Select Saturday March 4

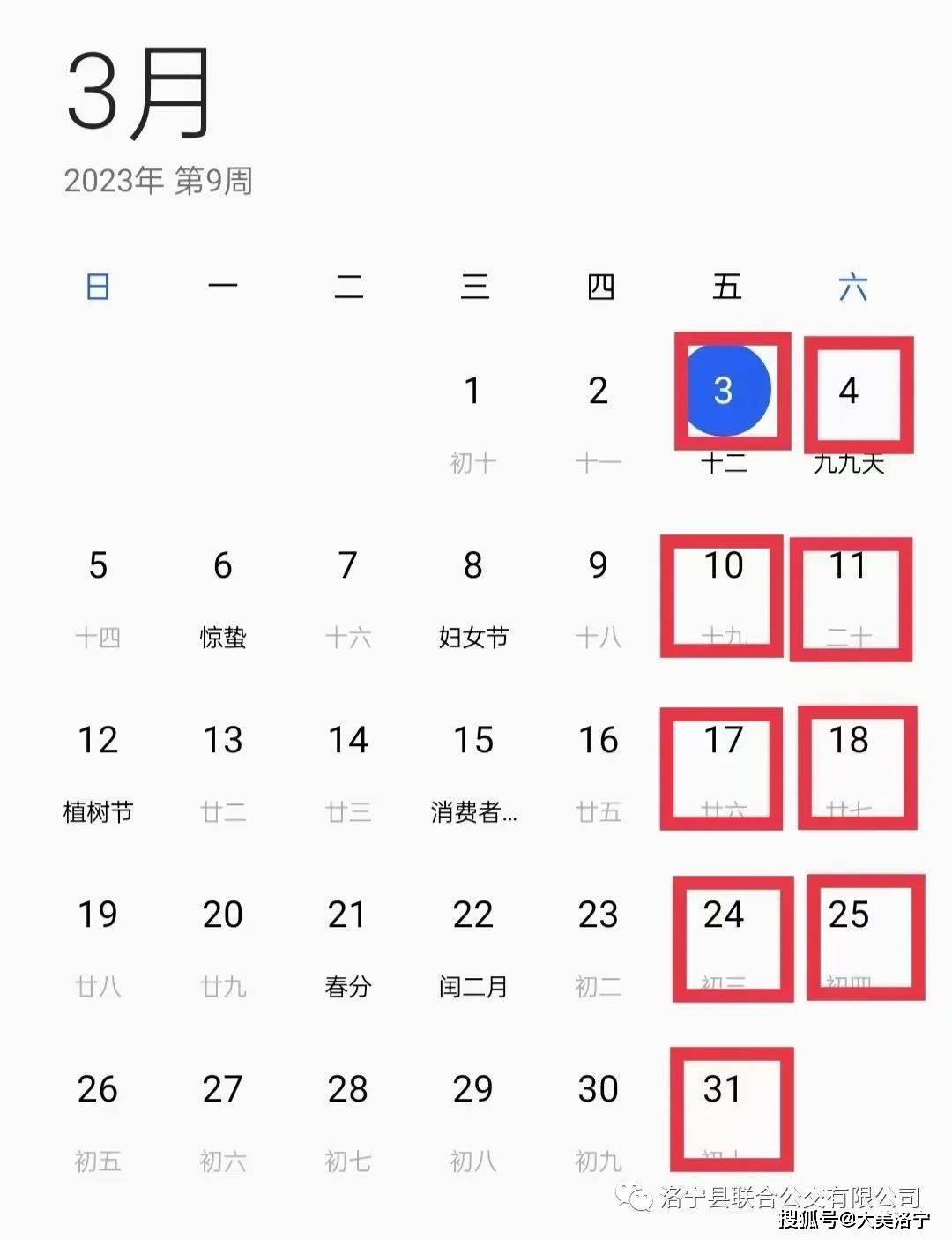tap(848, 390)
